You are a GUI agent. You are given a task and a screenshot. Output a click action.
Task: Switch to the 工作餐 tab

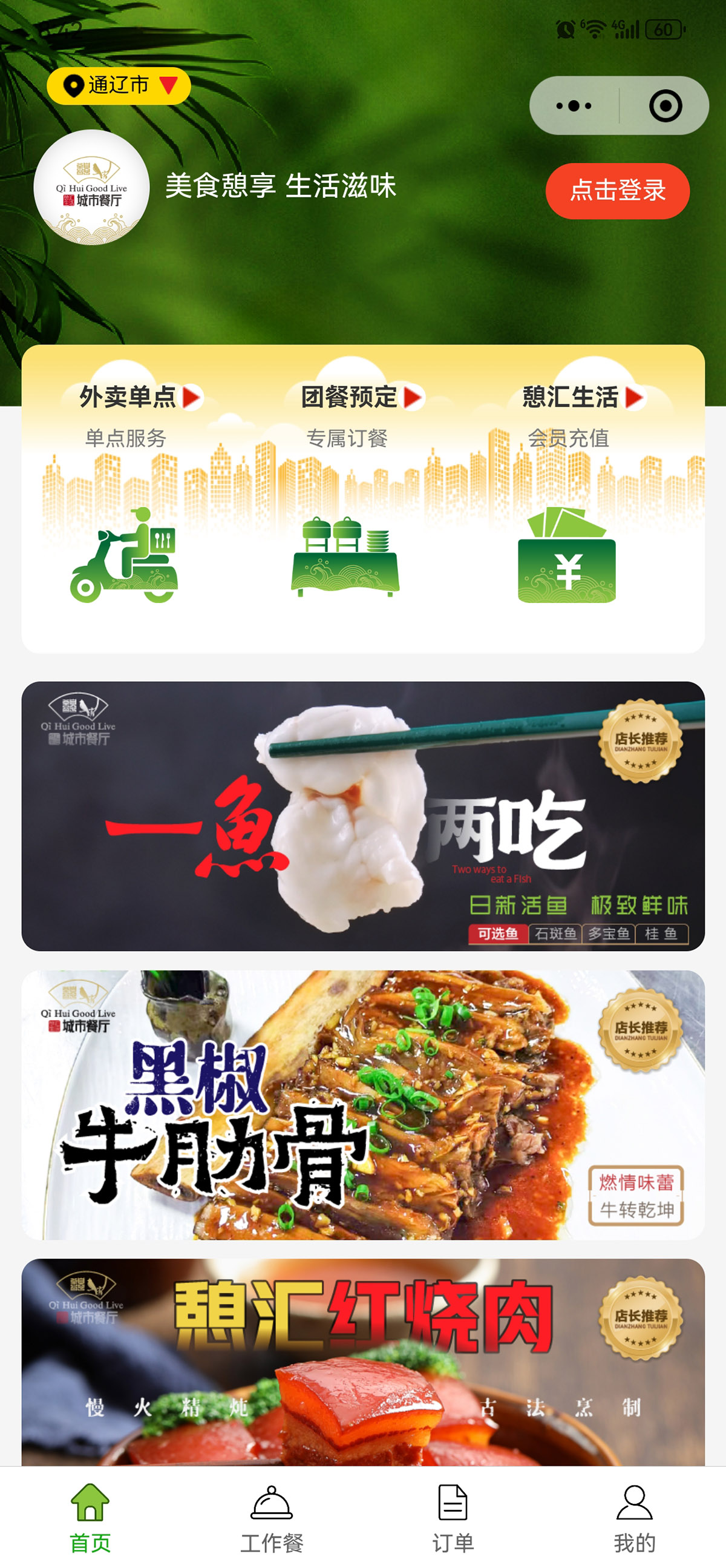tap(271, 1517)
